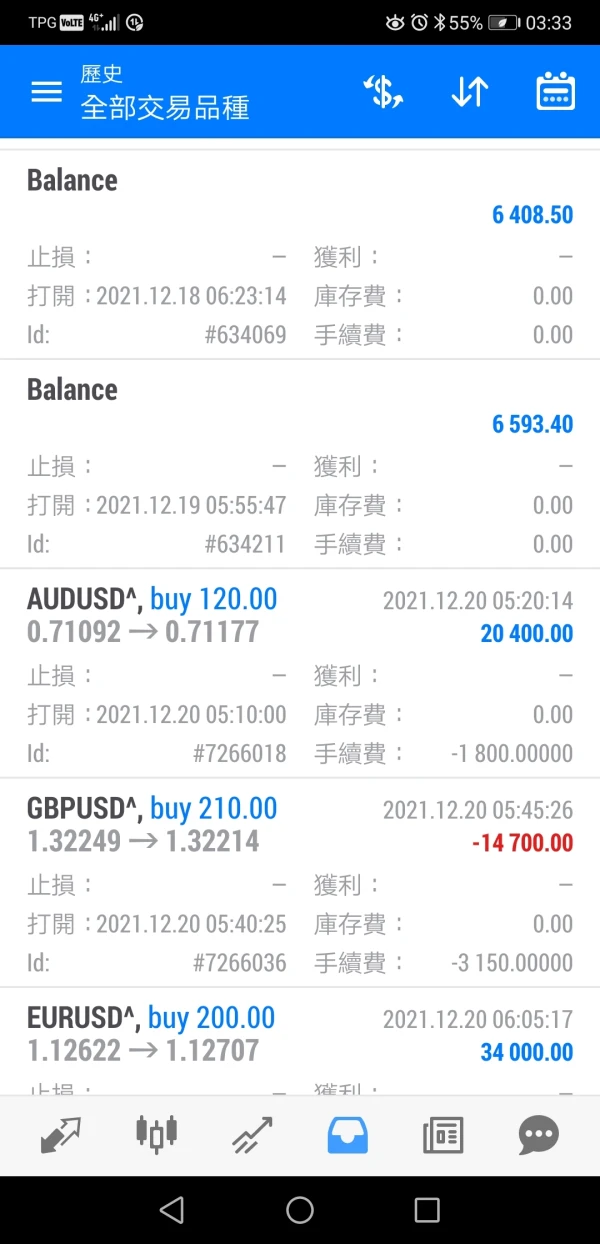
Task: Return to the phone home screen
Action: [x=300, y=1210]
